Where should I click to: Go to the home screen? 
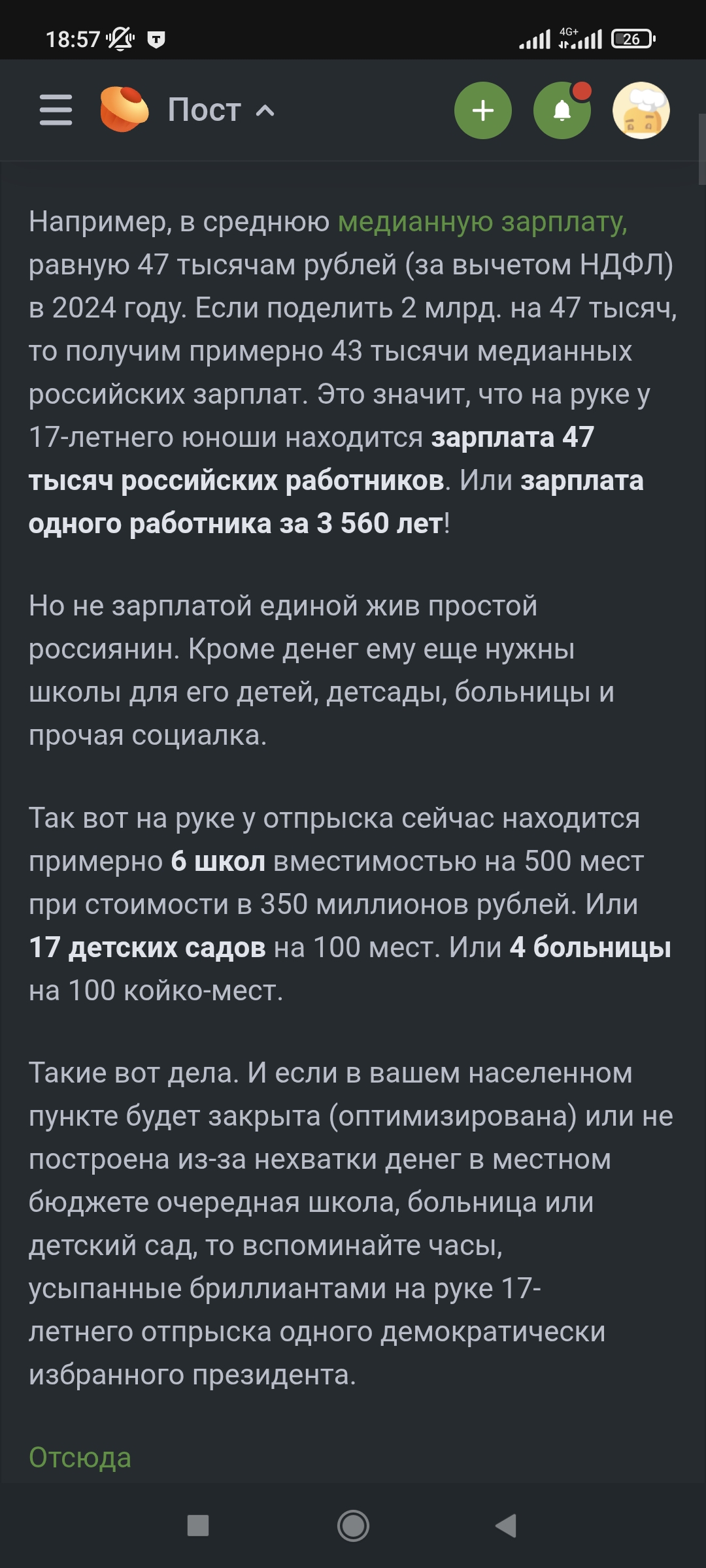pos(353,1526)
